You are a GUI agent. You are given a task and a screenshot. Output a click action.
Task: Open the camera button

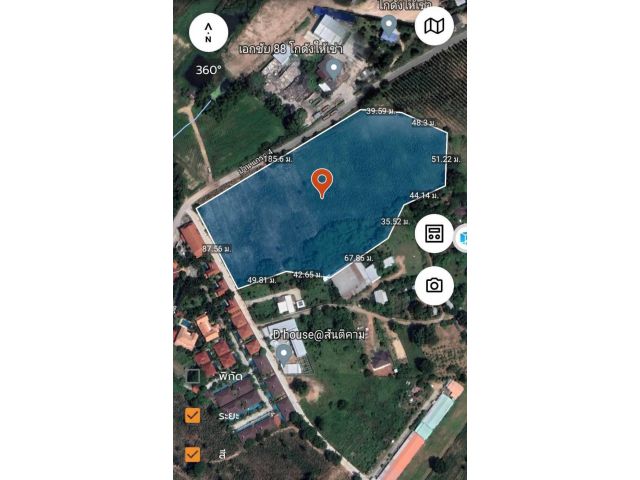[x=434, y=285]
